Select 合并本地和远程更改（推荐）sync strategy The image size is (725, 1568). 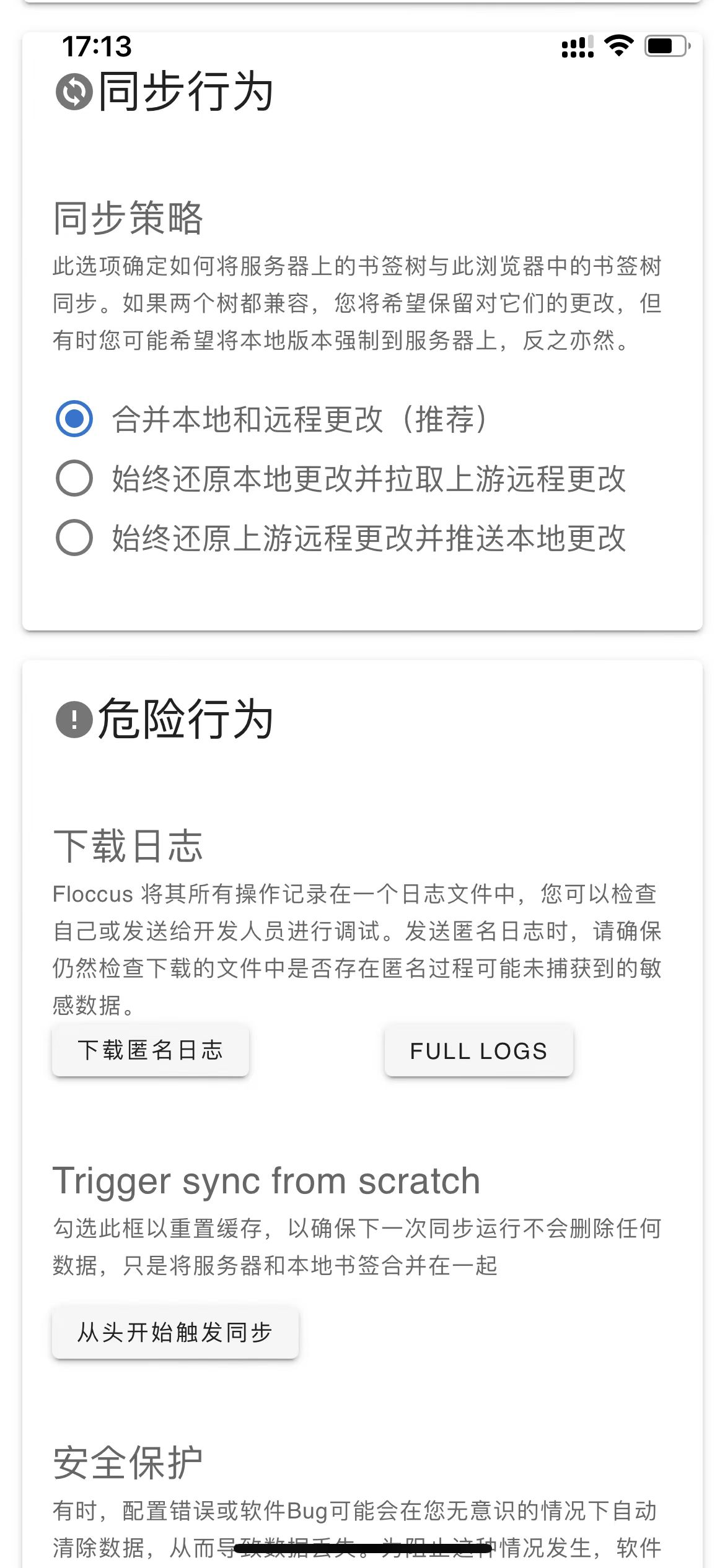click(x=74, y=419)
